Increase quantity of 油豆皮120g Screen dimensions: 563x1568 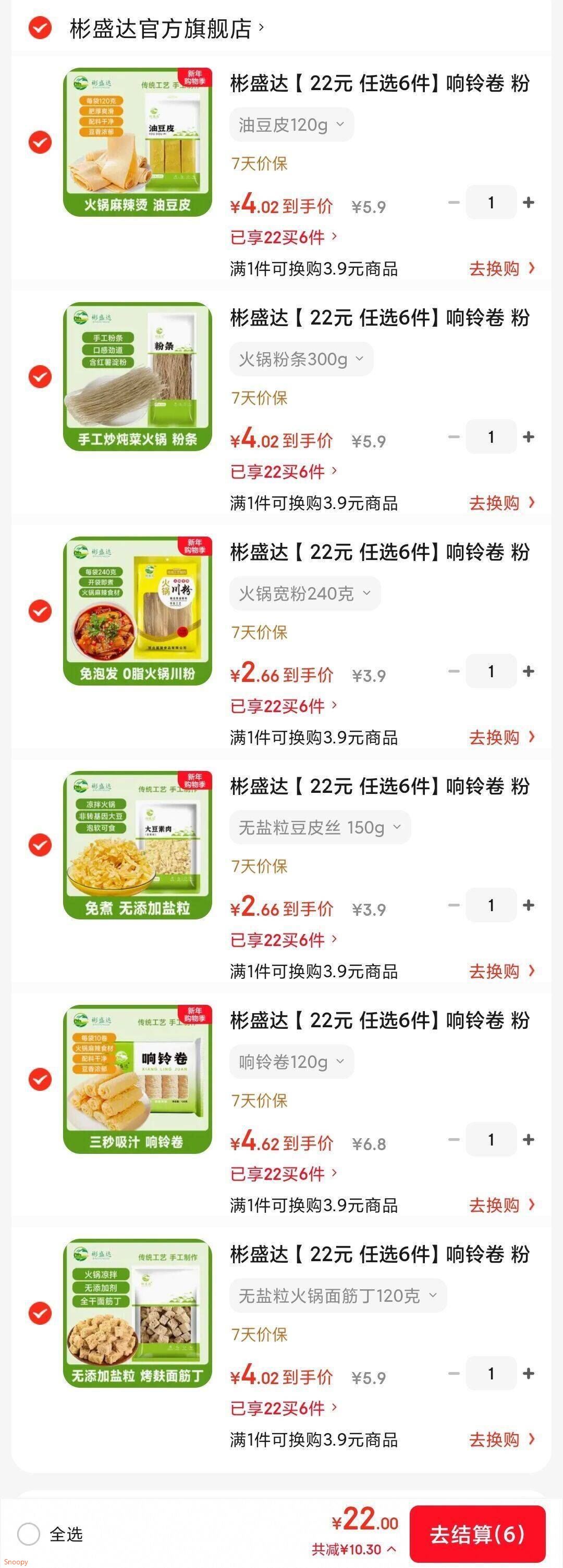528,203
